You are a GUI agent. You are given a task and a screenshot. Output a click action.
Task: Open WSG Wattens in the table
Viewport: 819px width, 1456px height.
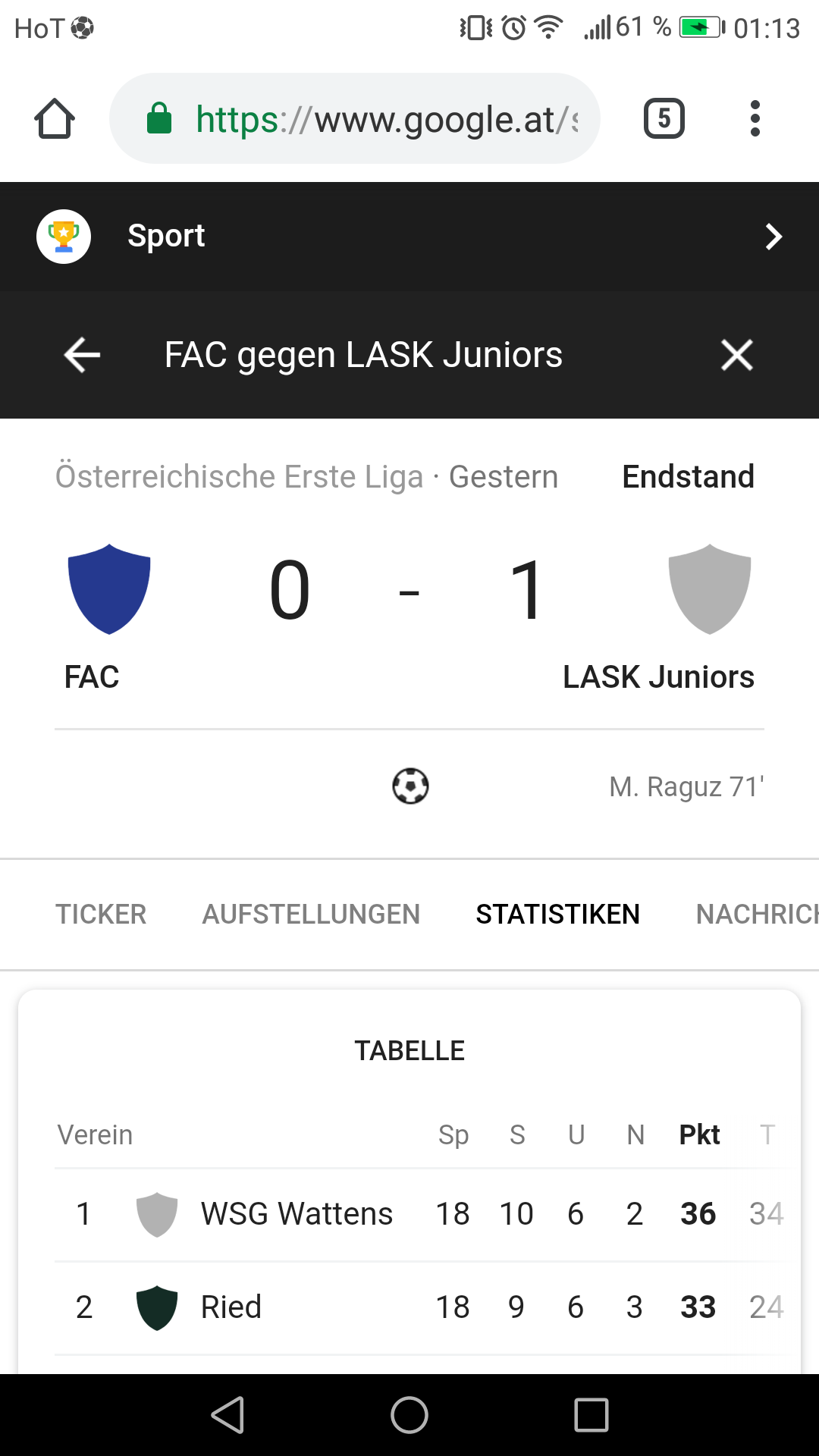(x=420, y=1214)
